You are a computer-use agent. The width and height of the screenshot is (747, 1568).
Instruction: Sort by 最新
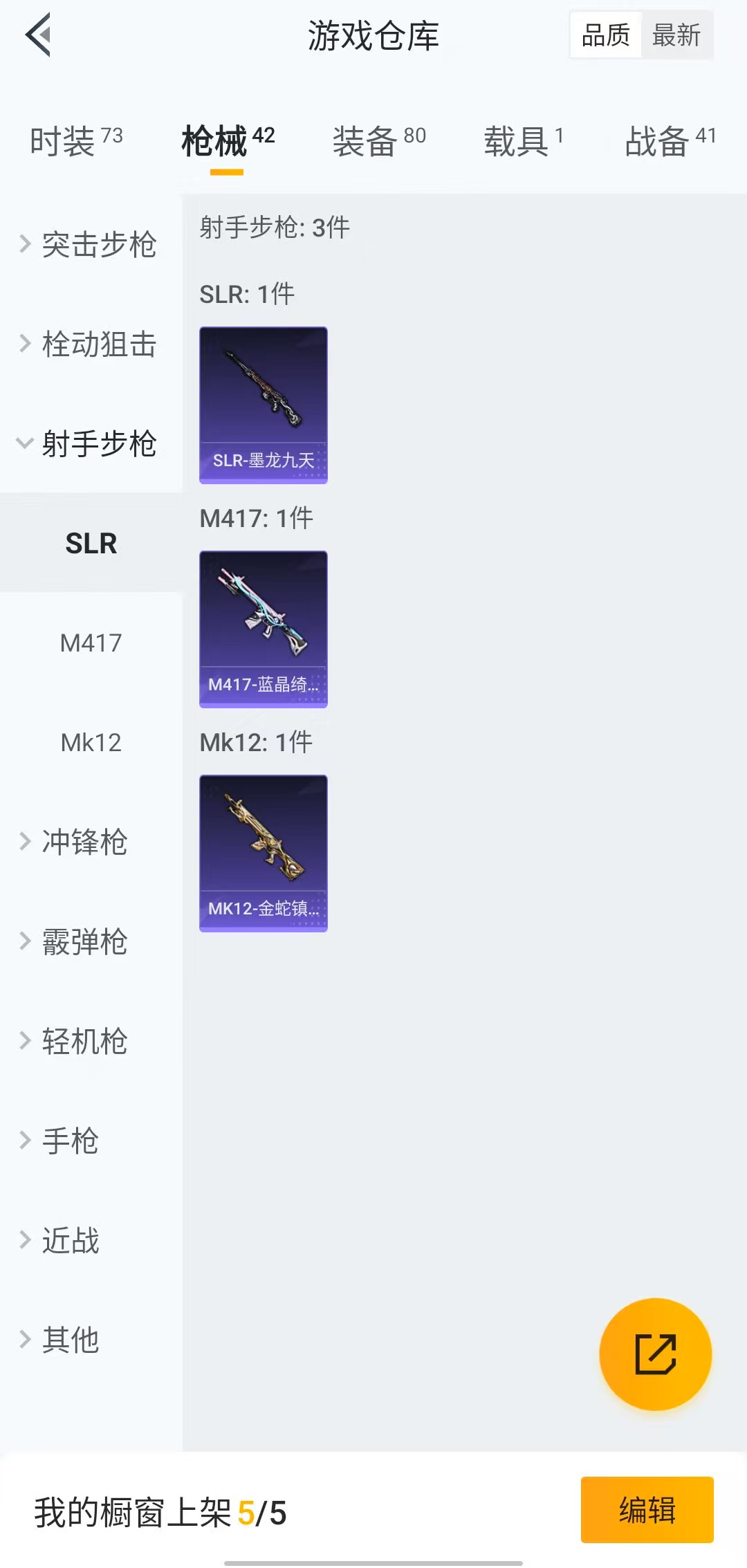676,35
